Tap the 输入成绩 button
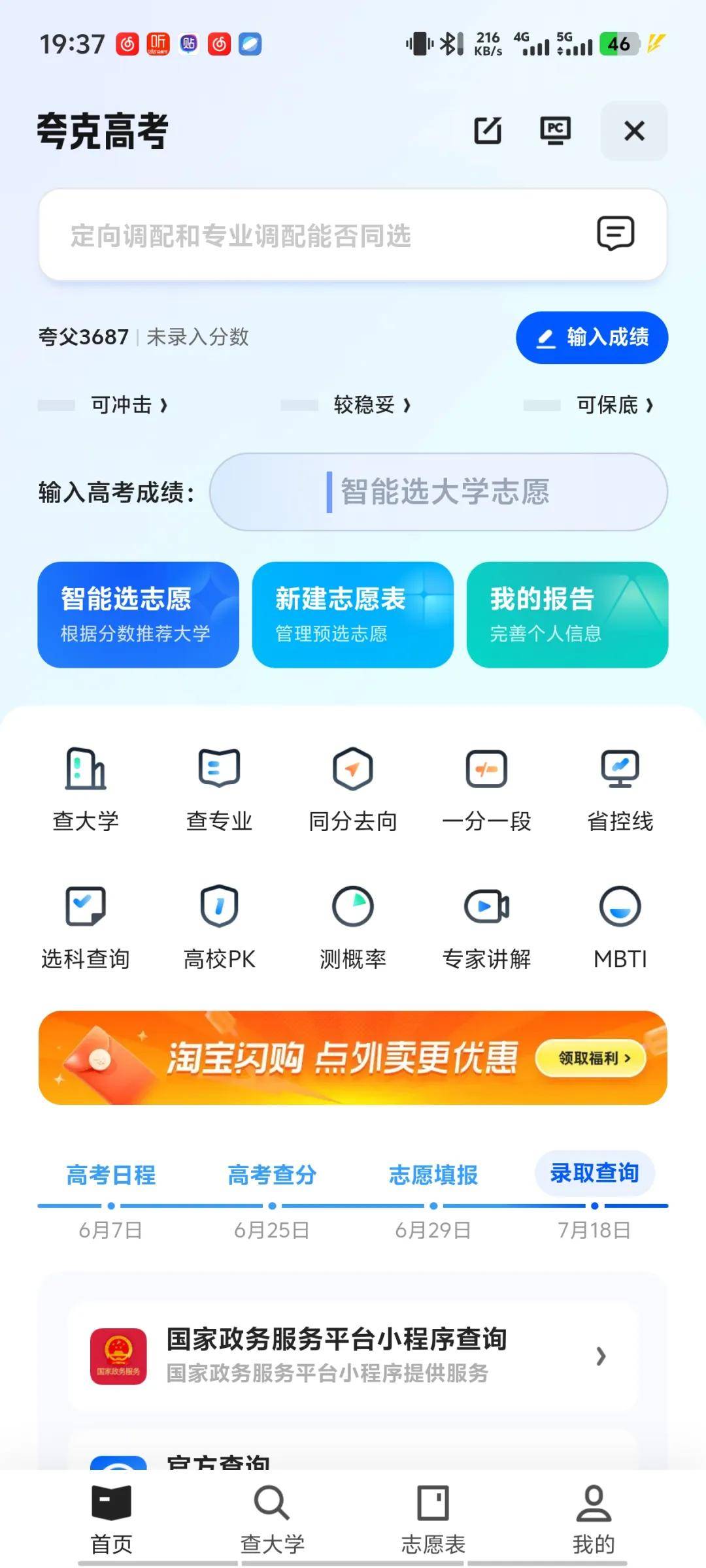 pyautogui.click(x=592, y=337)
